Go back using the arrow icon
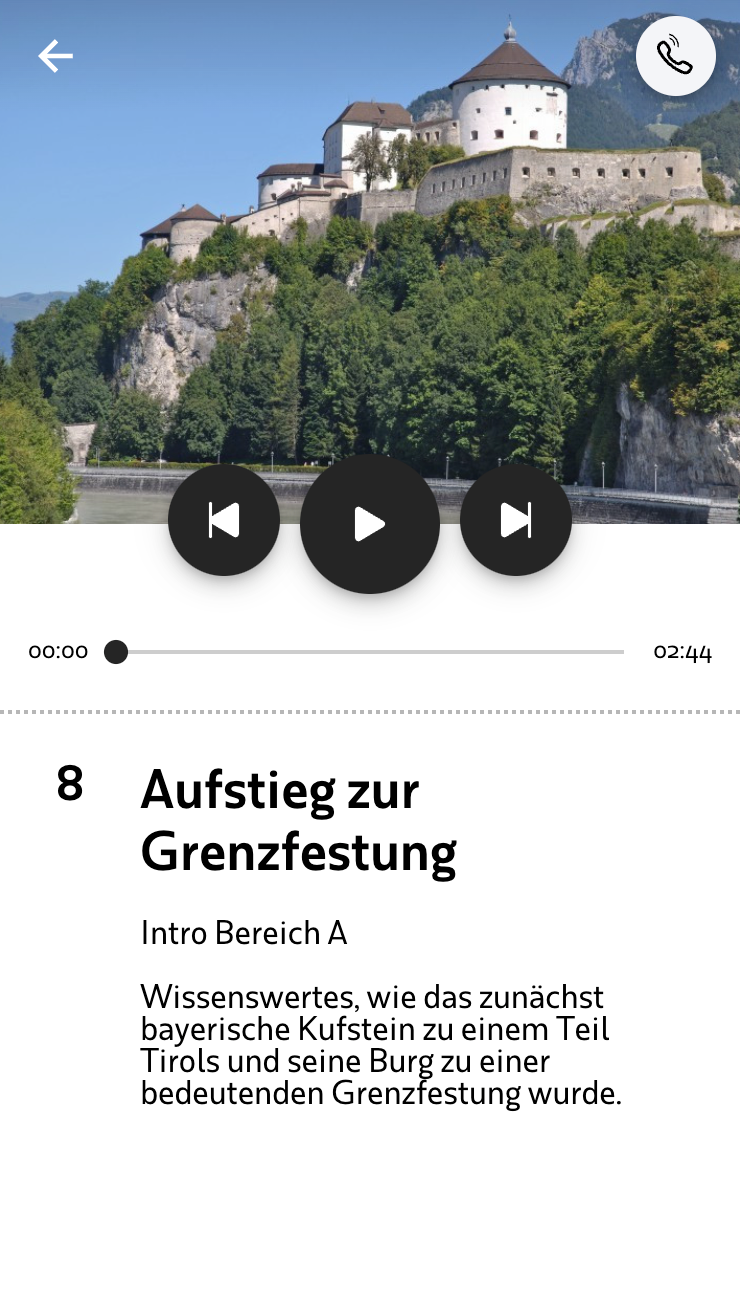The width and height of the screenshot is (740, 1308). 56,56
